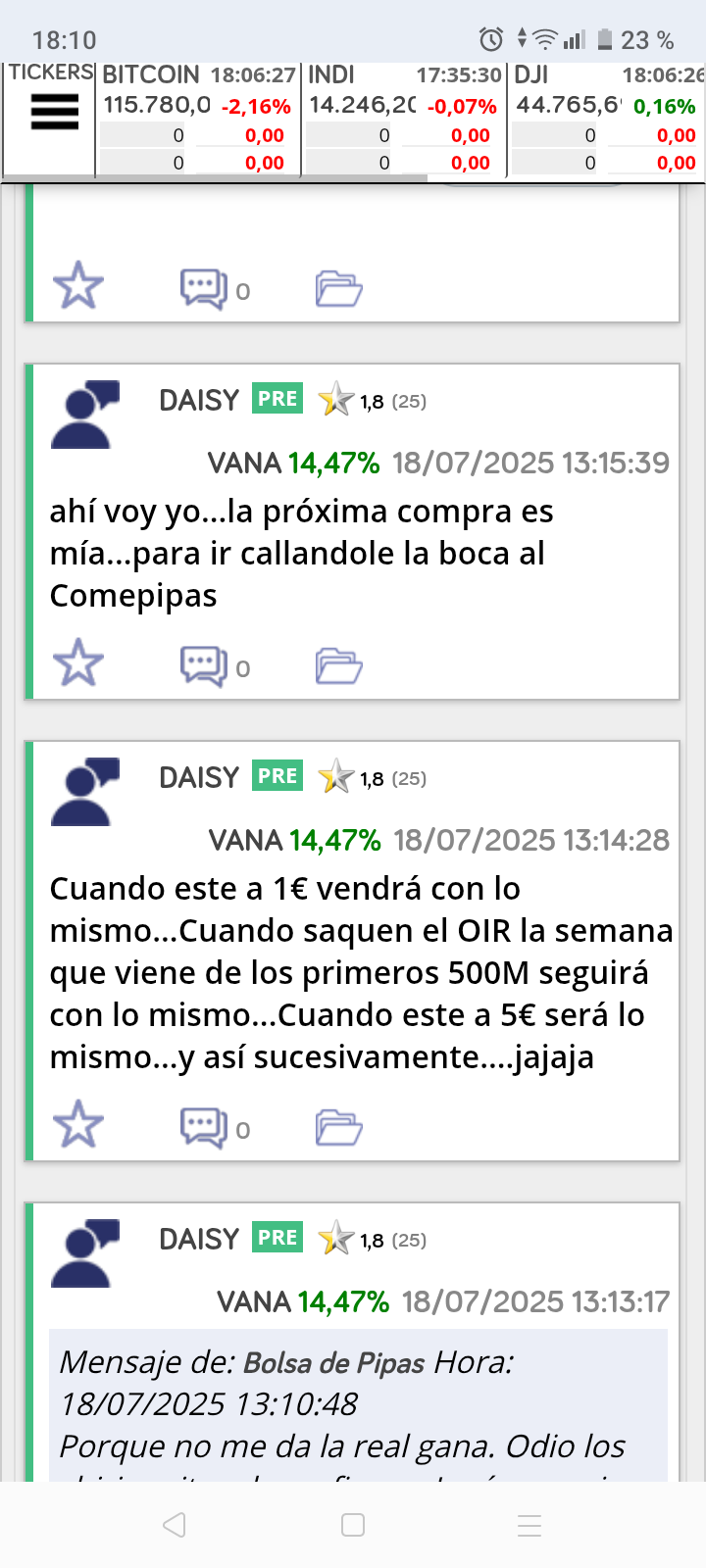
Task: Go to the system home screen
Action: 353,1525
